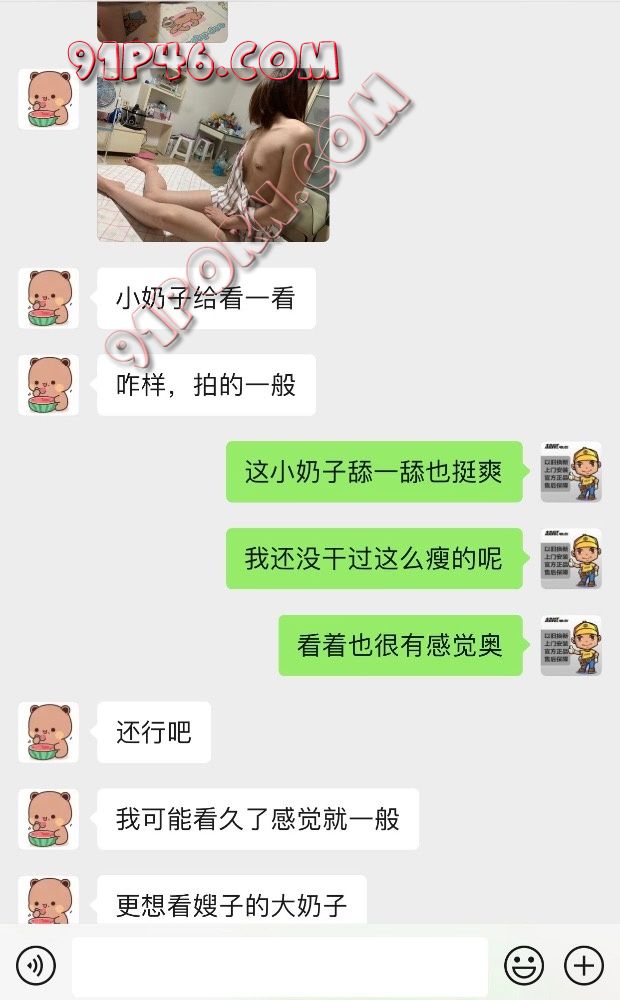This screenshot has height=1000, width=620.
Task: Open bear avatar beside the 还行吧 message
Action: (x=48, y=732)
